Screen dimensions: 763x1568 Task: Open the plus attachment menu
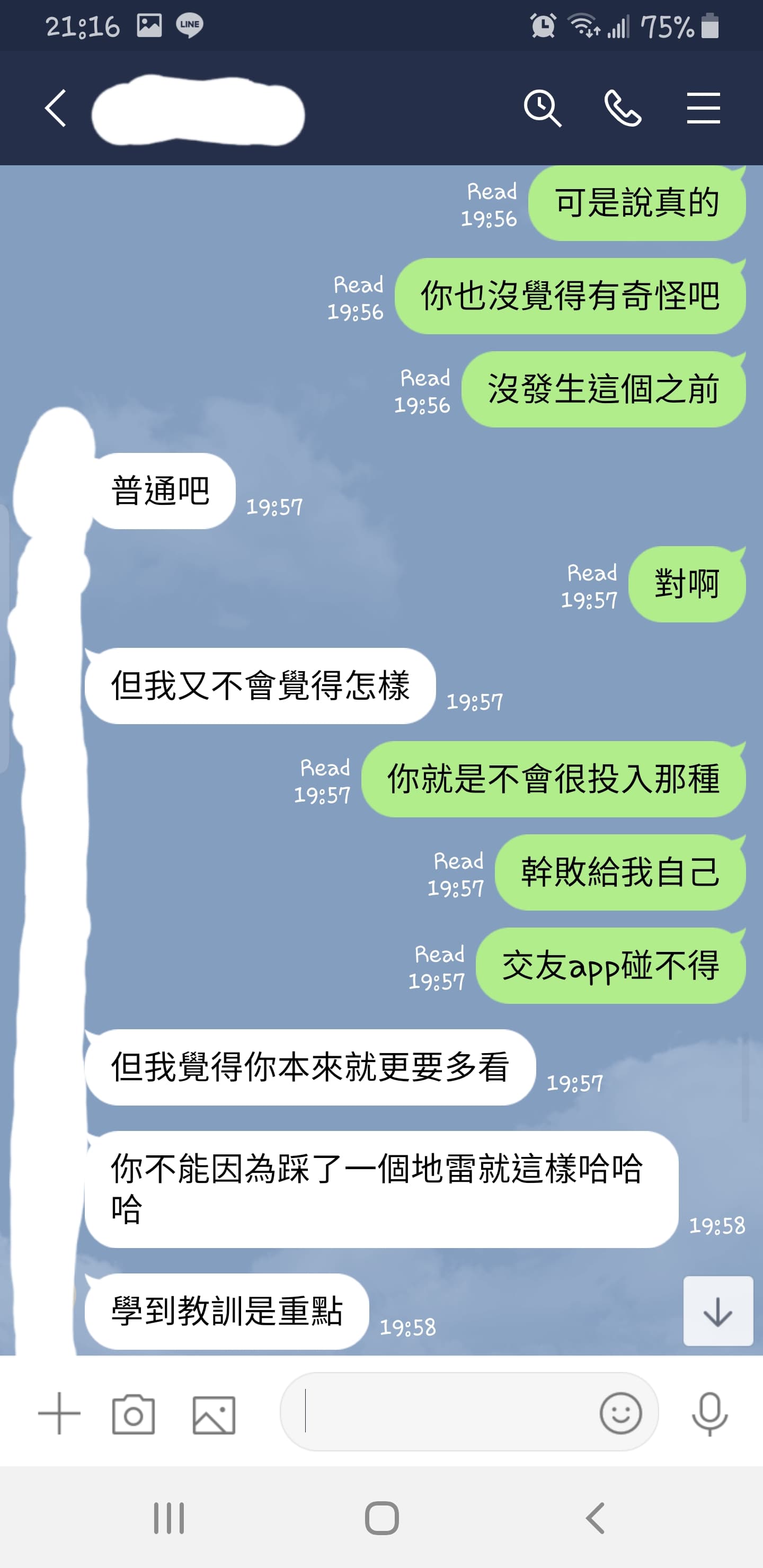click(x=59, y=1413)
